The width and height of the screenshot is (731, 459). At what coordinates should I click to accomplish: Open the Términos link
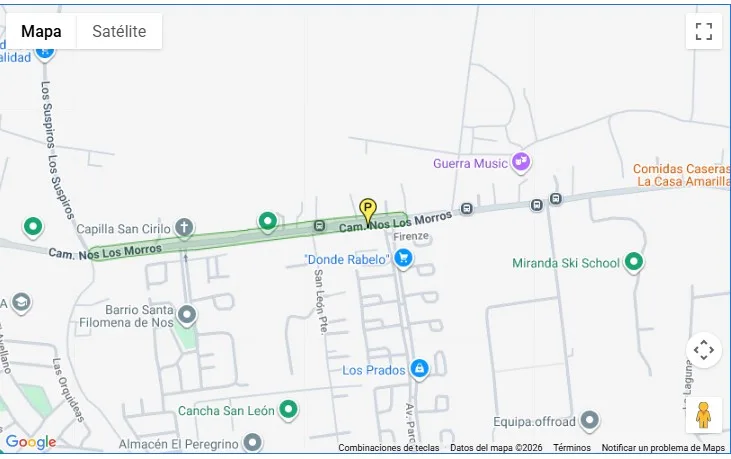click(x=571, y=448)
